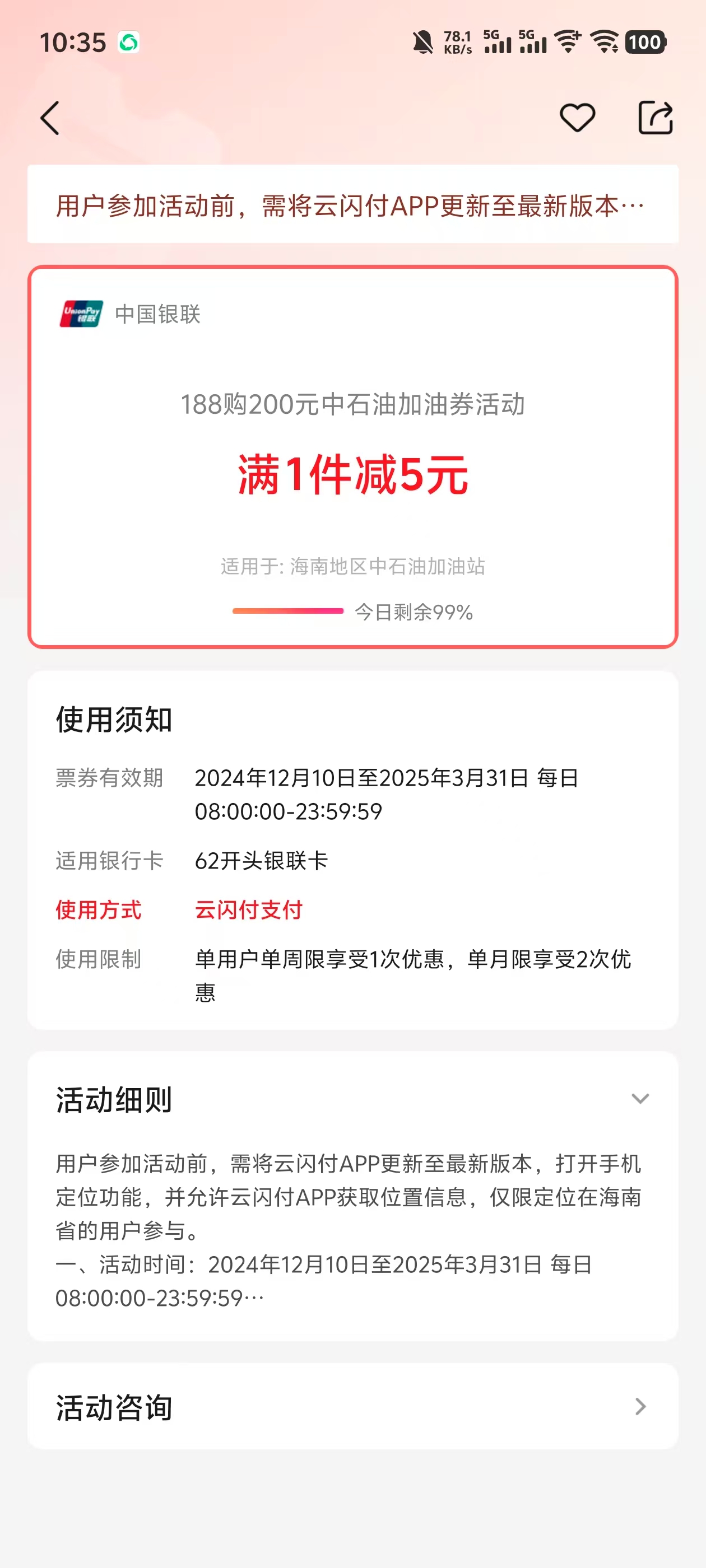Go back using the top-left arrow
Viewport: 706px width, 1568px height.
pos(50,118)
